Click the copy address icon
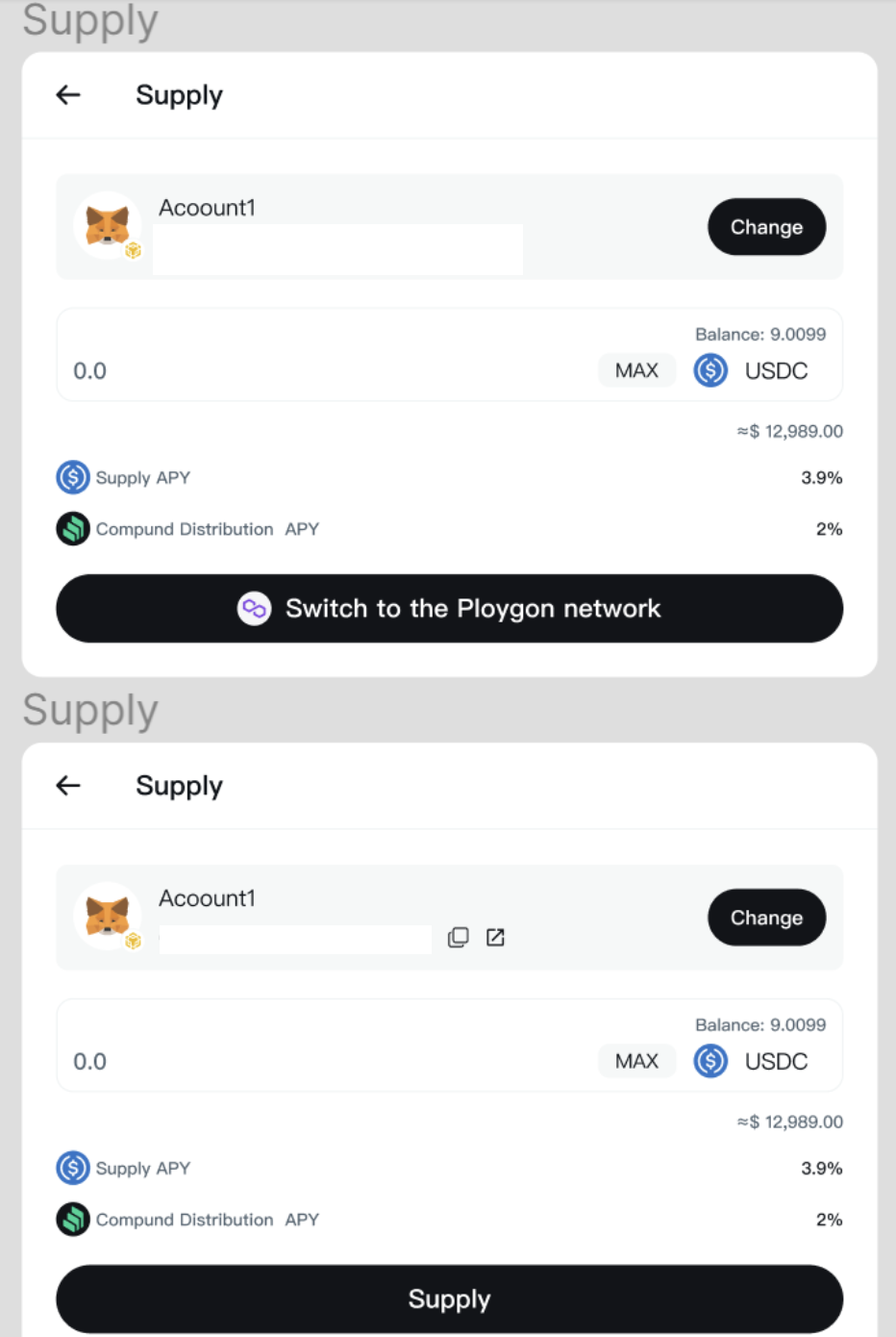Image resolution: width=896 pixels, height=1337 pixels. (x=459, y=937)
